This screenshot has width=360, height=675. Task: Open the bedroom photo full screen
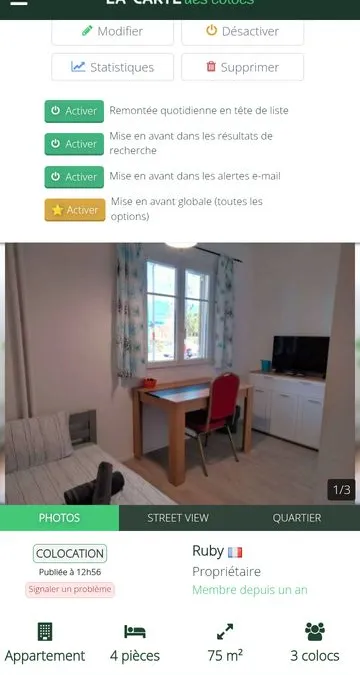[x=180, y=374]
